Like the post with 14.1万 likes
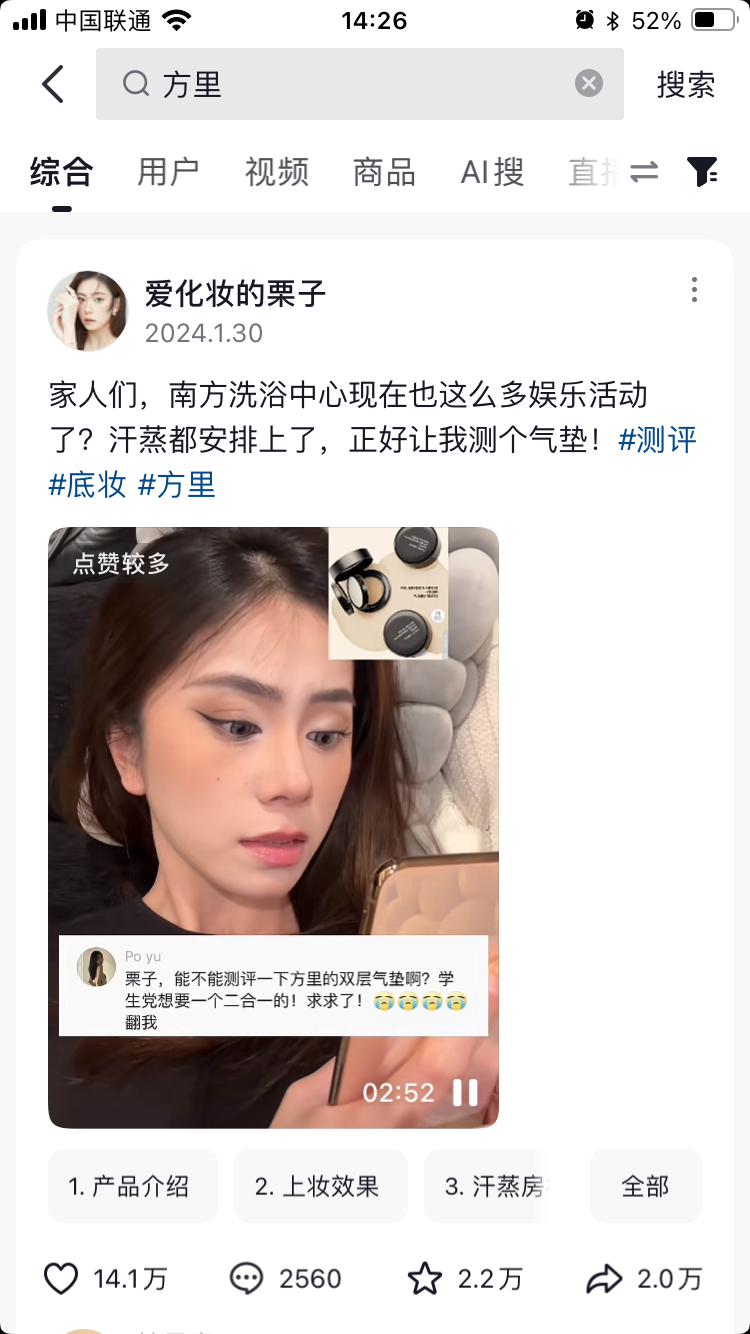The image size is (750, 1334). tap(62, 1278)
